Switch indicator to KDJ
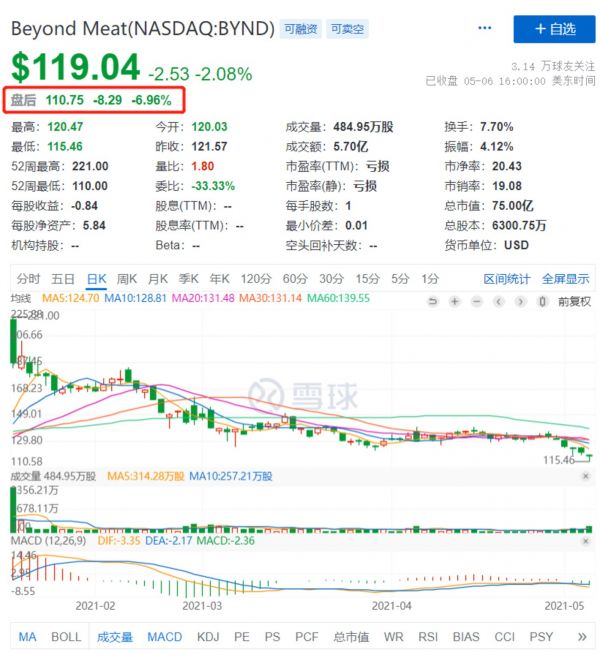 (x=208, y=636)
